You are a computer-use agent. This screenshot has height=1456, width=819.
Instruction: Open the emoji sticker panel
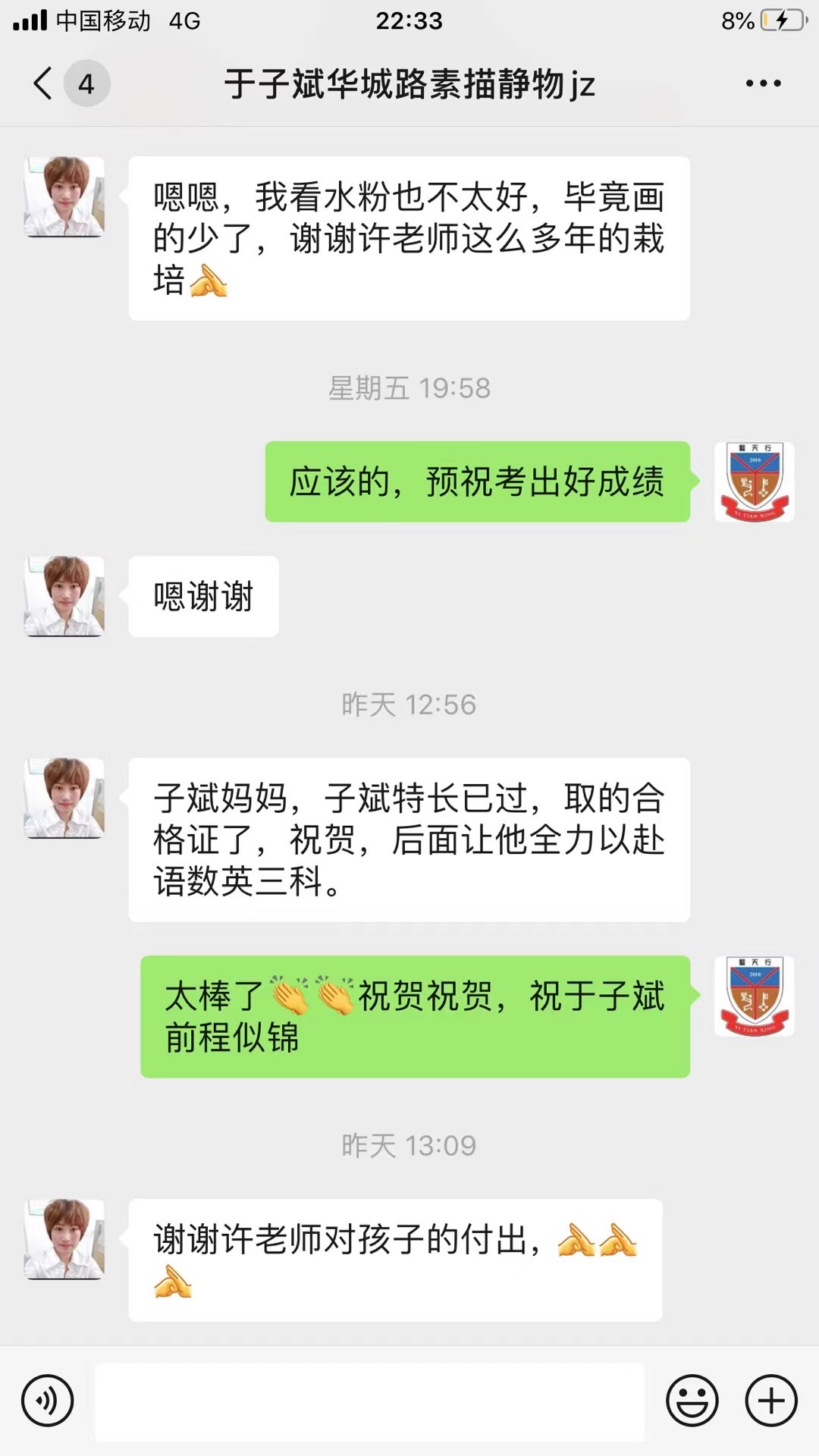coord(692,1401)
